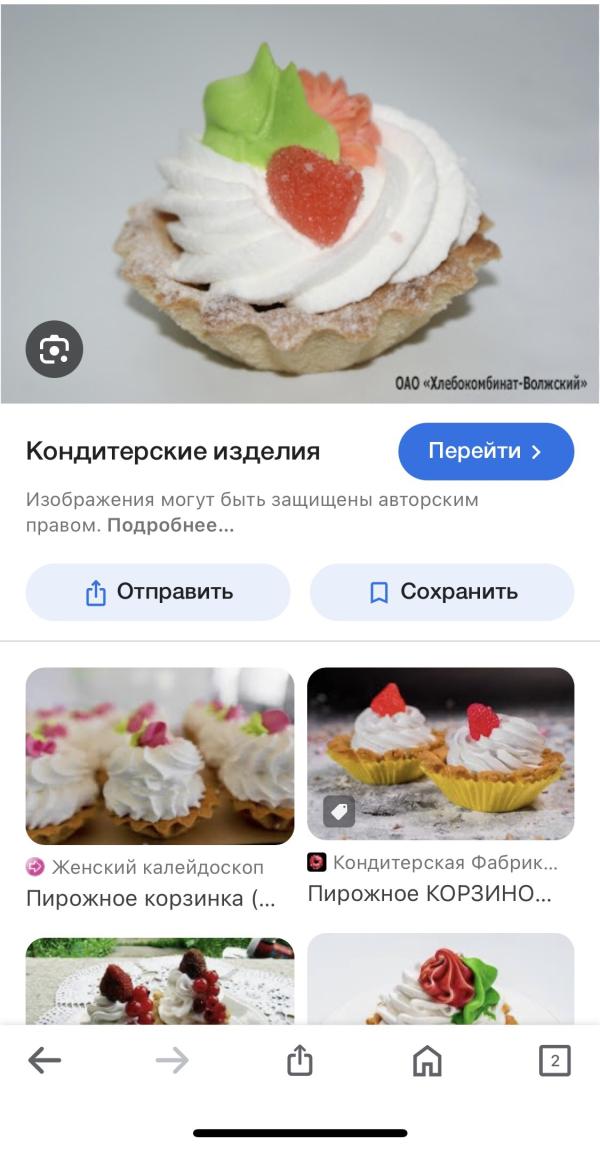Viewport: 600px width, 1149px height.
Task: Open the Женский калейдоскоп pastry result
Action: 160,756
